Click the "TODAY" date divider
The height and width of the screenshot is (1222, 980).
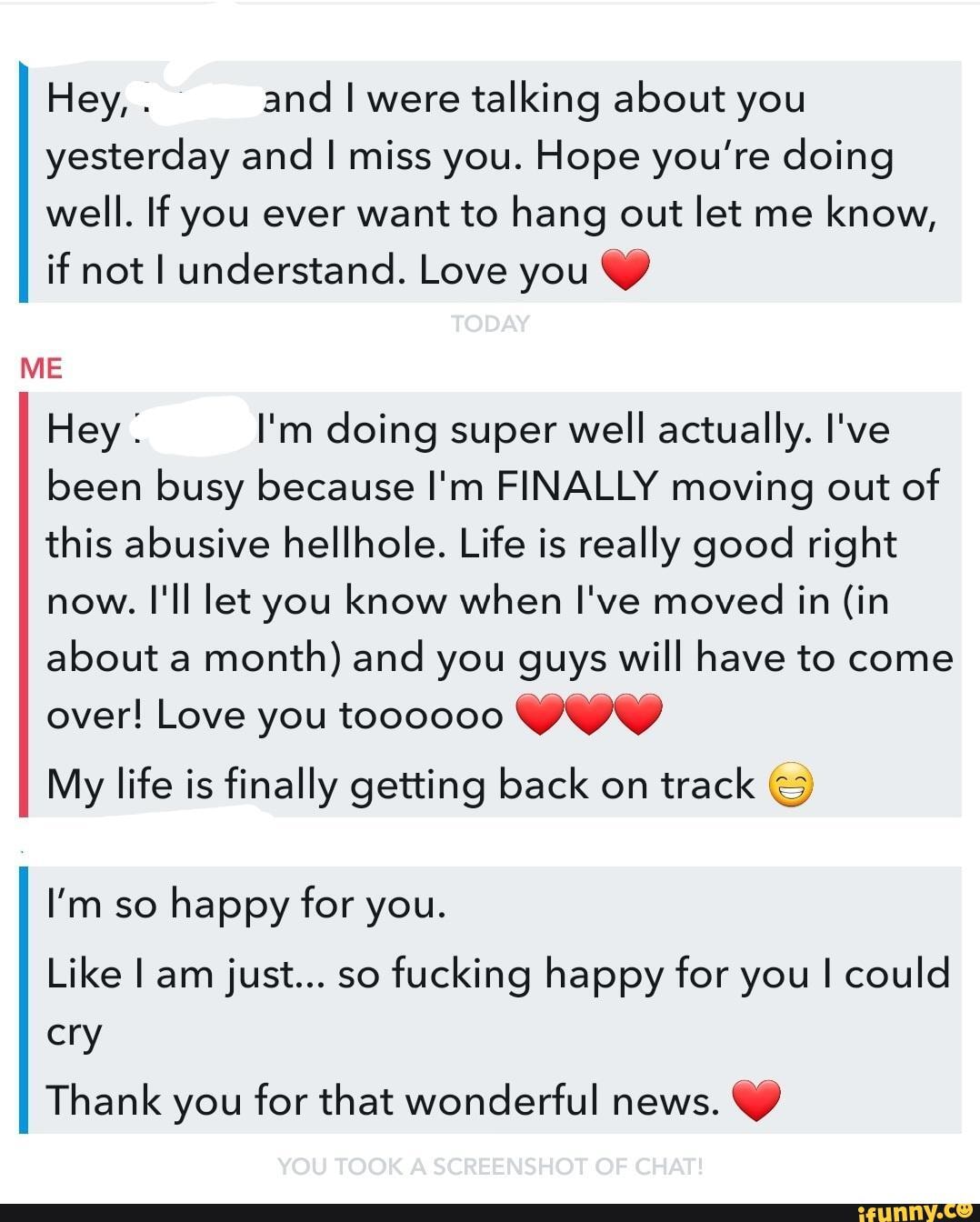tap(490, 322)
